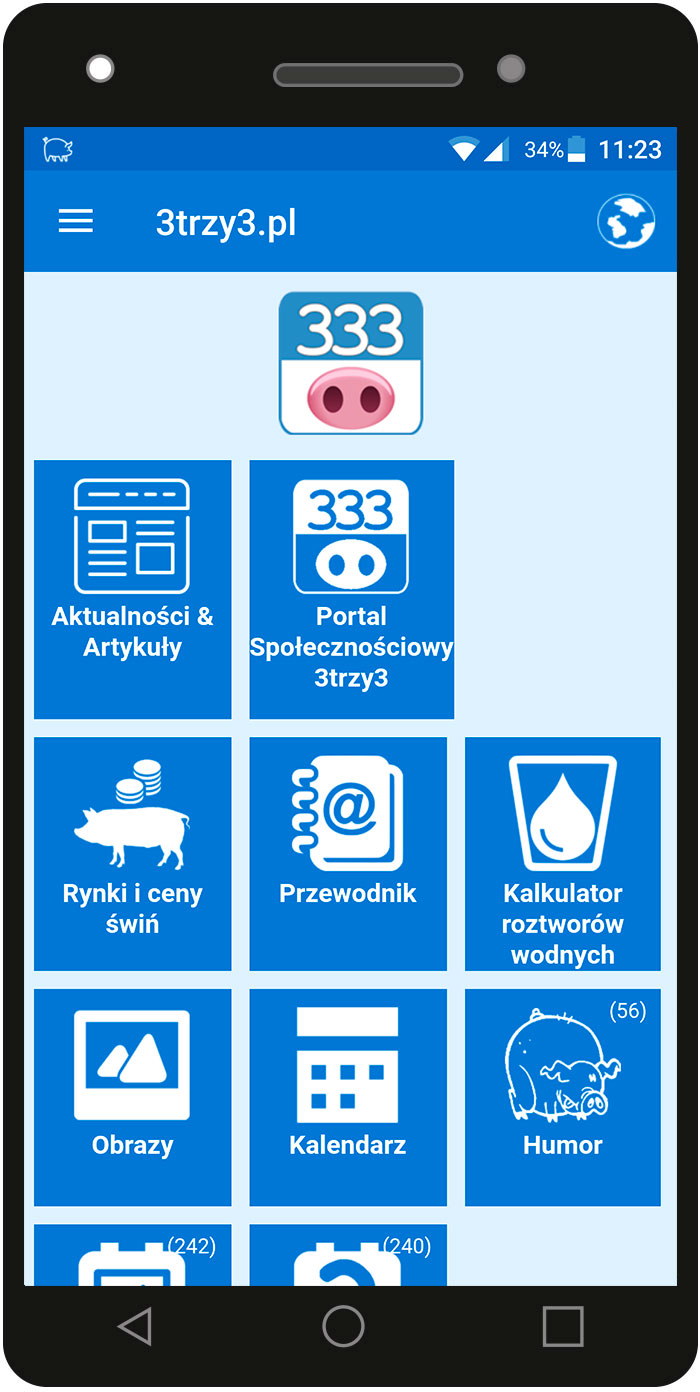Open the Kalendarz tile

(x=348, y=1096)
